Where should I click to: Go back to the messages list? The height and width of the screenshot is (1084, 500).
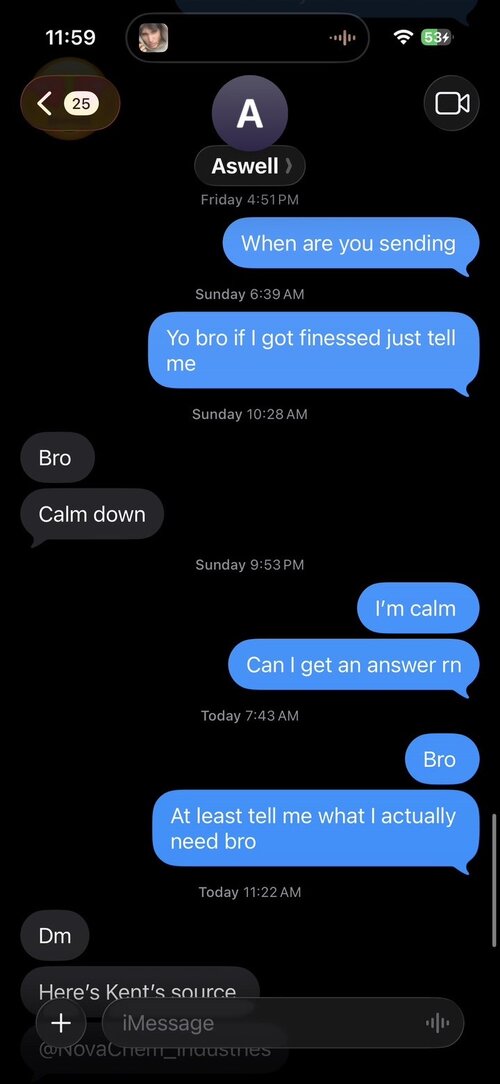click(70, 104)
